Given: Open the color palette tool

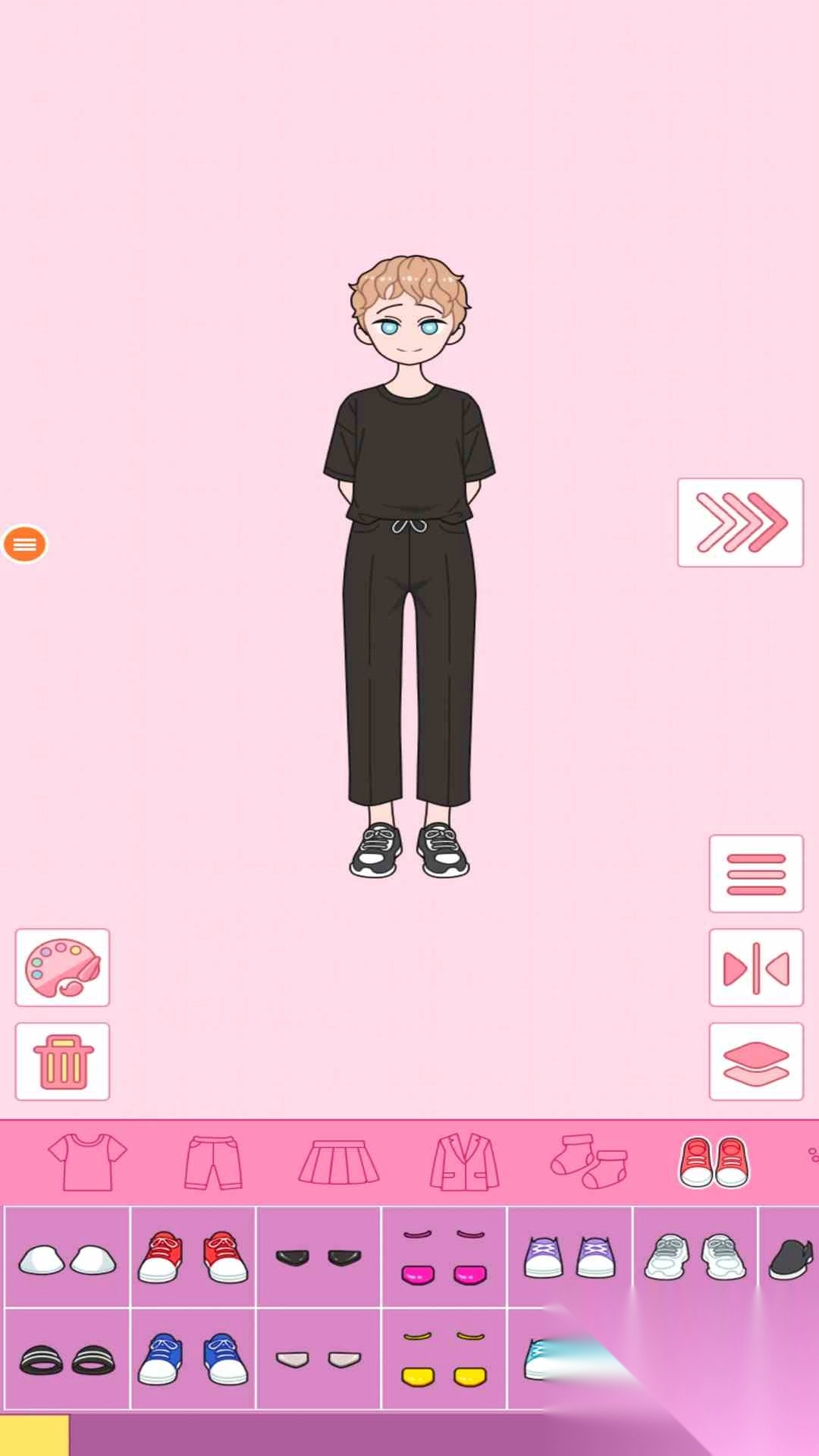Looking at the screenshot, I should pos(62,968).
